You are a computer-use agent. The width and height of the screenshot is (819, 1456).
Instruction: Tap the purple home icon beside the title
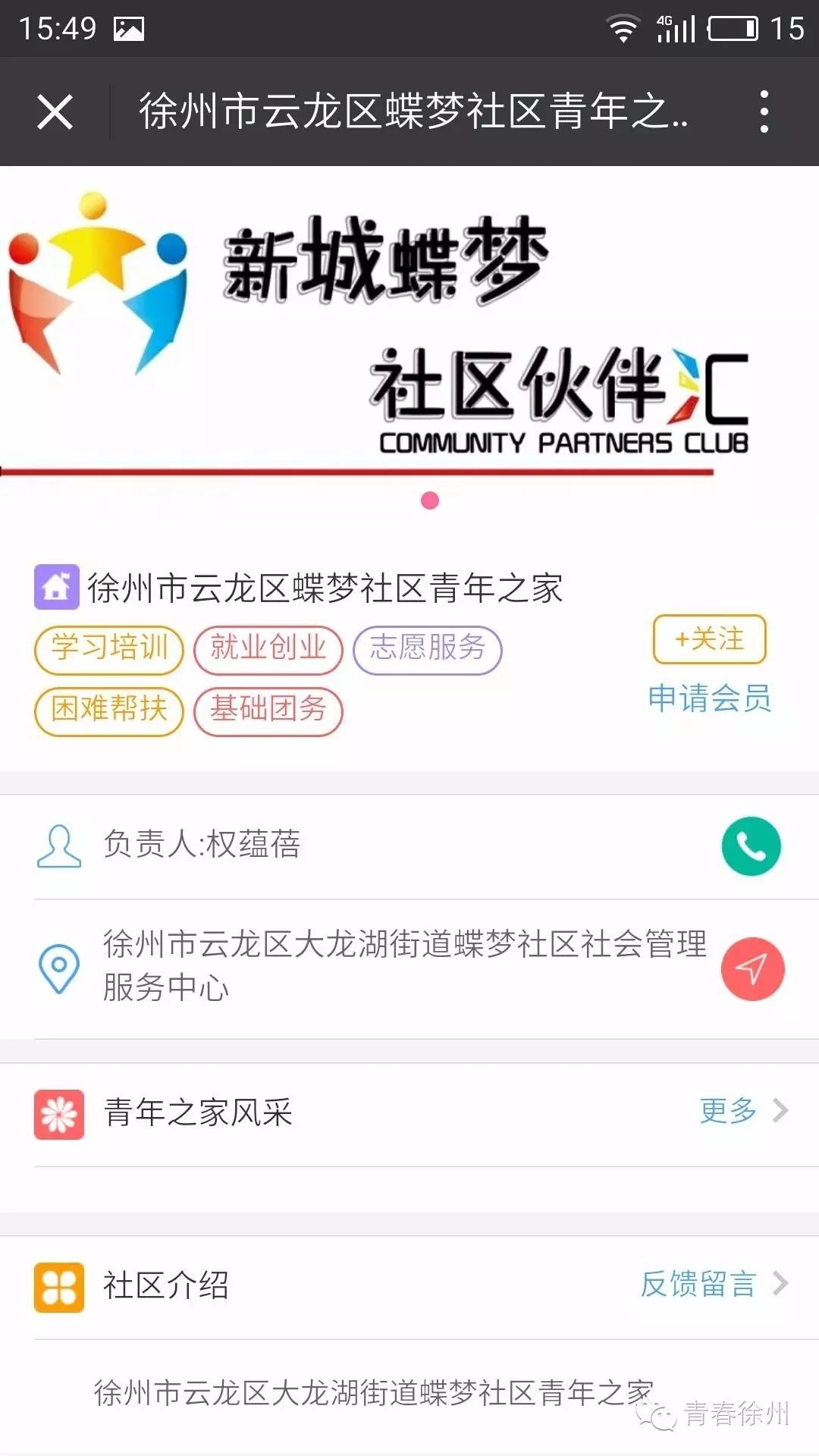point(57,588)
